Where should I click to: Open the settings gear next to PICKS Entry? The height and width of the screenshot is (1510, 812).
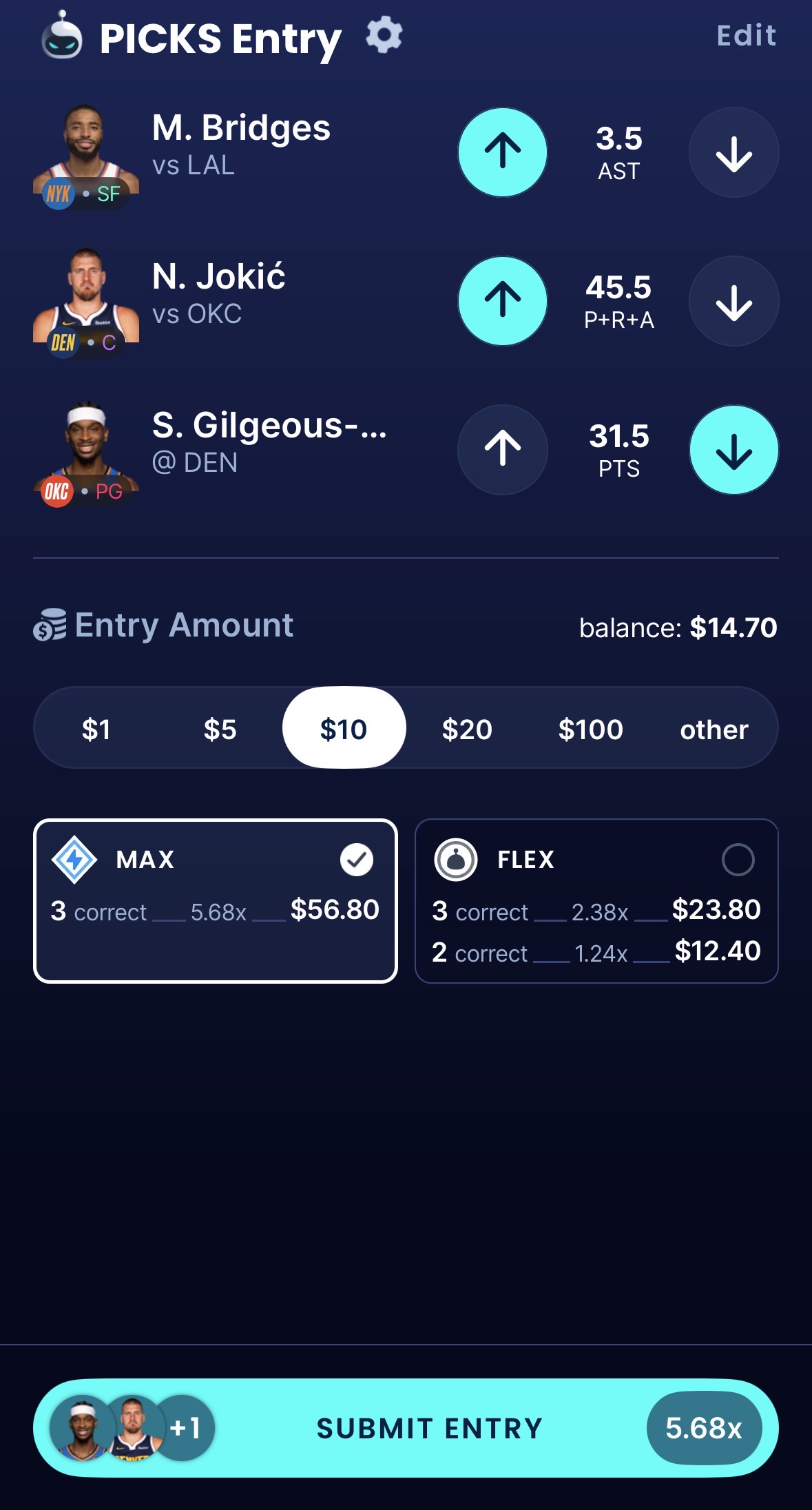pyautogui.click(x=384, y=37)
